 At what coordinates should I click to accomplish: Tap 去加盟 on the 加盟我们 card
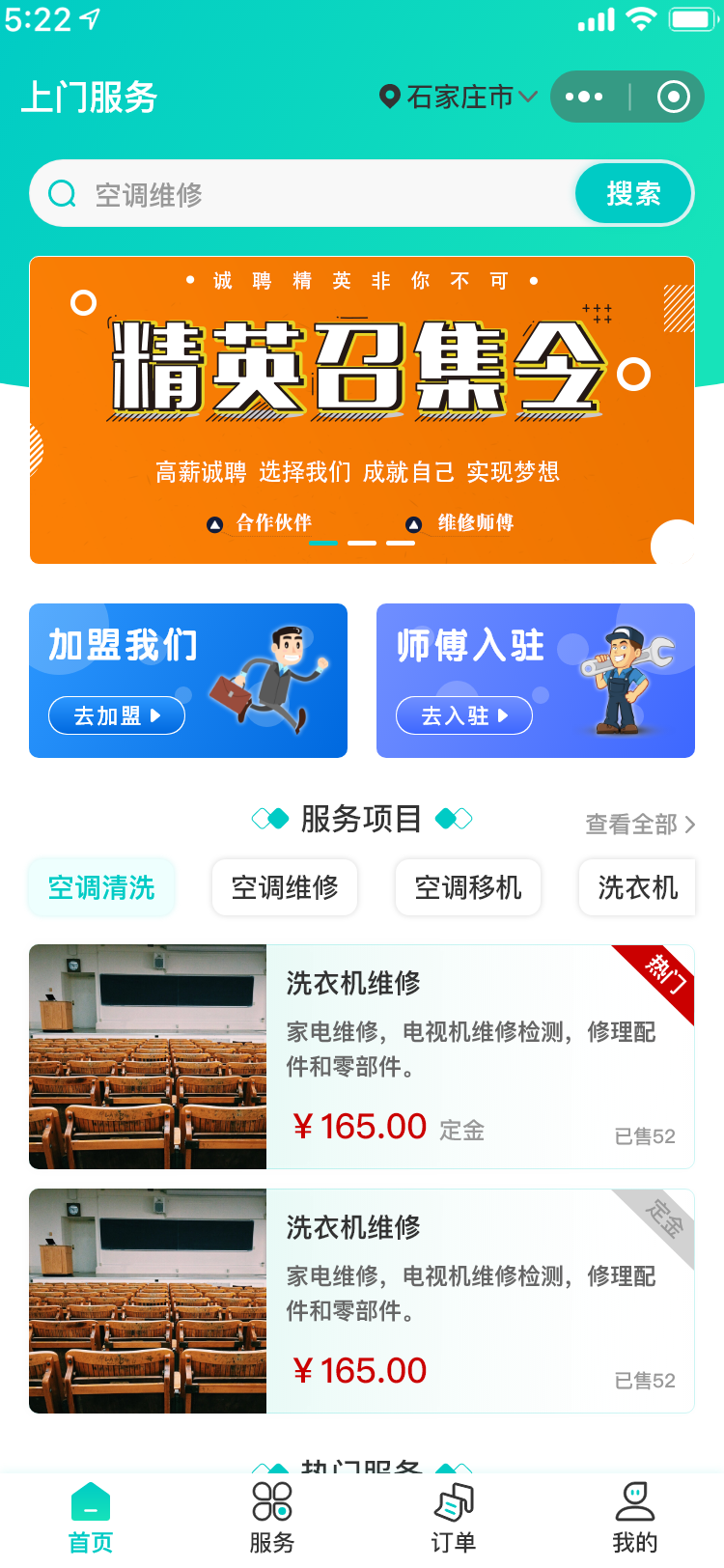pos(117,715)
